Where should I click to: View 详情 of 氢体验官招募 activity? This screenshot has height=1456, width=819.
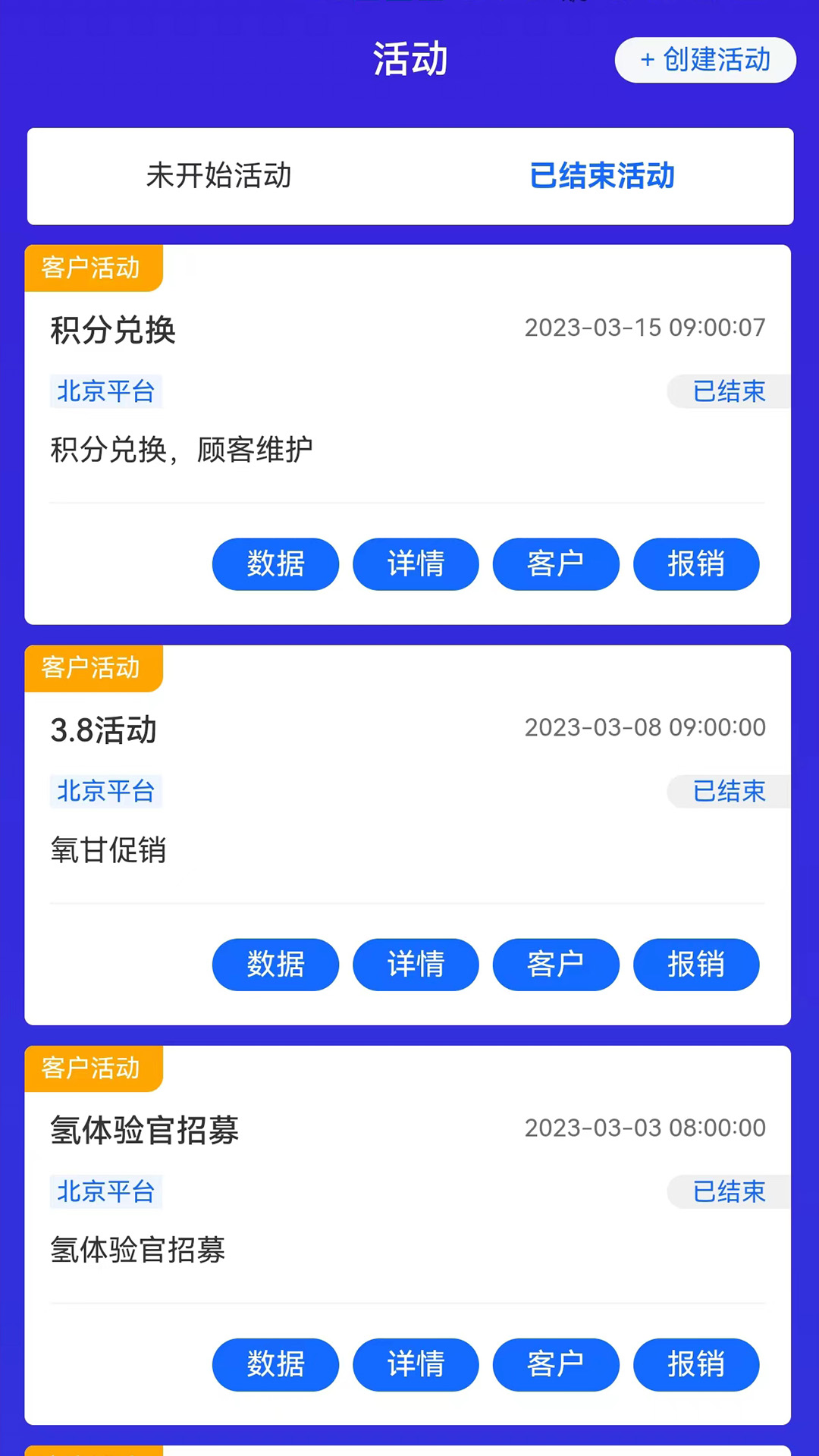tap(415, 1365)
